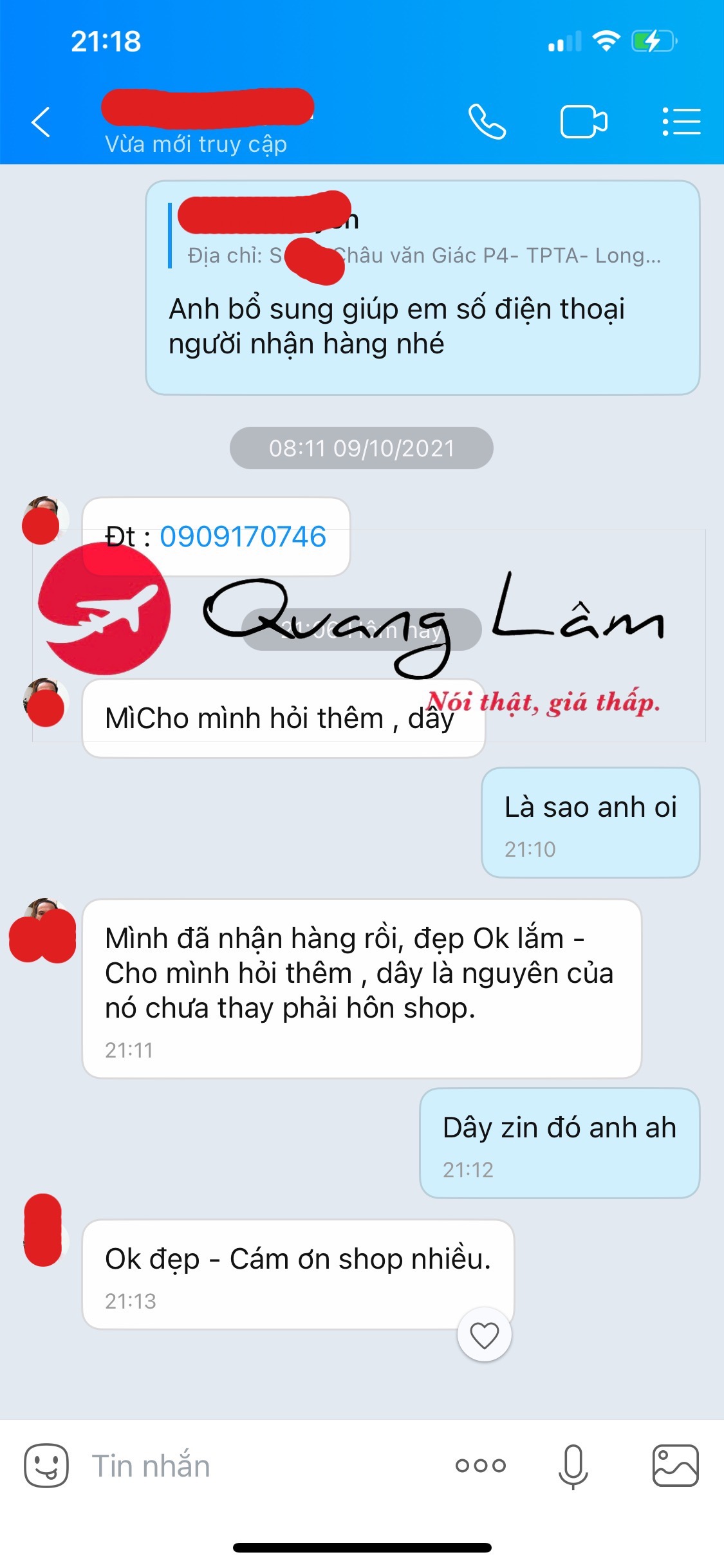The image size is (724, 1568).
Task: Start a voice call
Action: click(487, 122)
